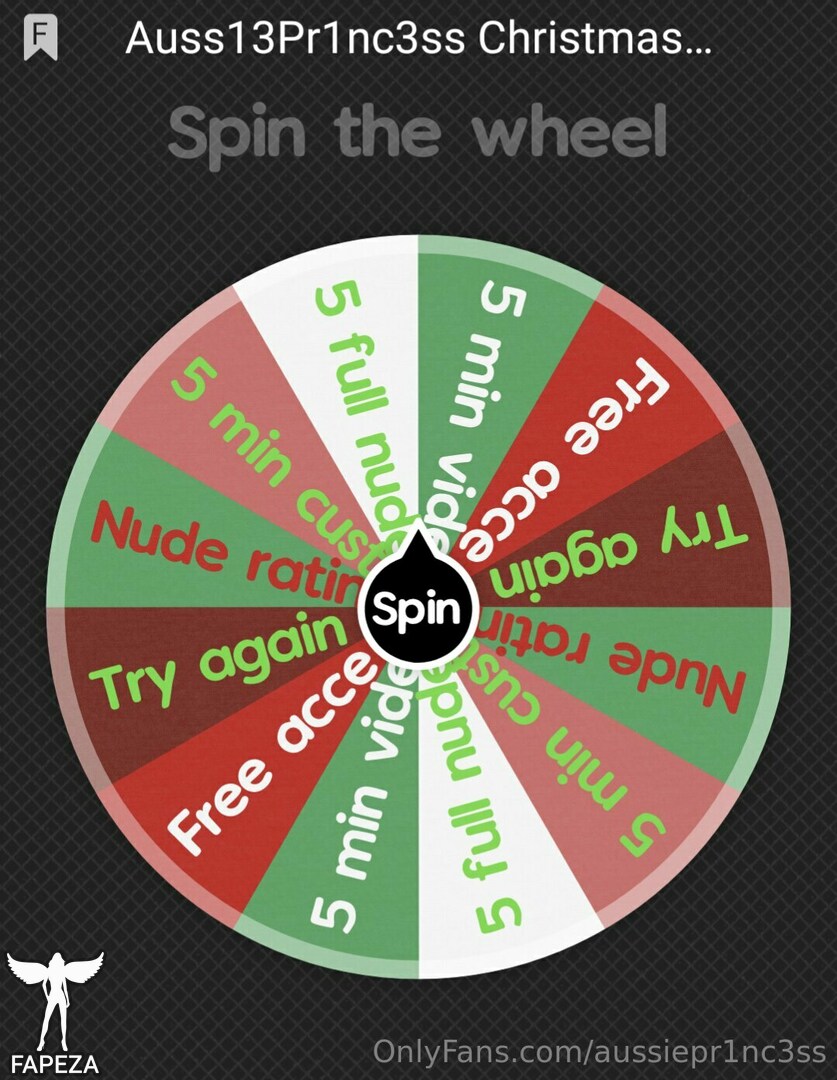Viewport: 837px width, 1080px height.
Task: Tap the Spin button on the wheel
Action: tap(416, 607)
